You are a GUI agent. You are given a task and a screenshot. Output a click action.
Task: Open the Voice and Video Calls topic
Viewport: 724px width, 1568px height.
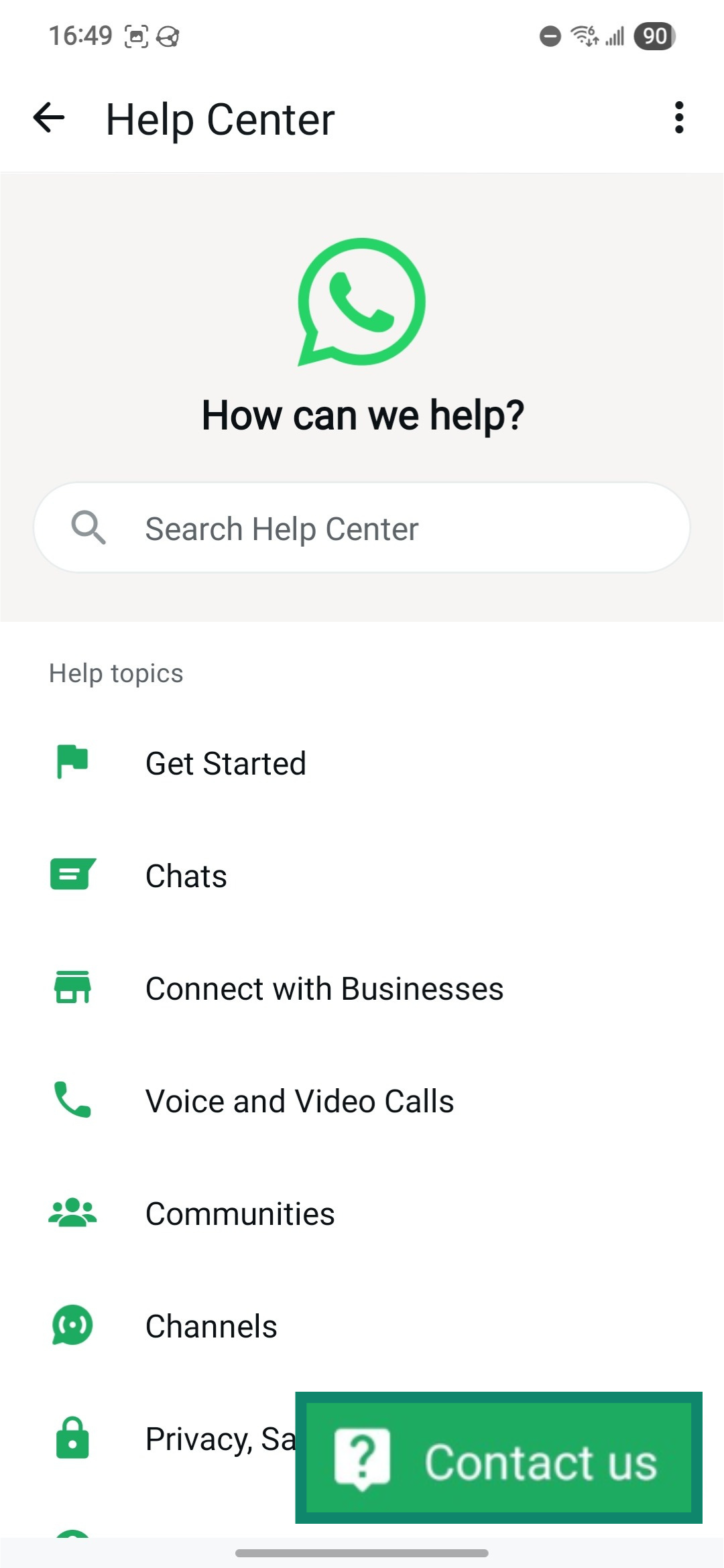click(300, 1100)
